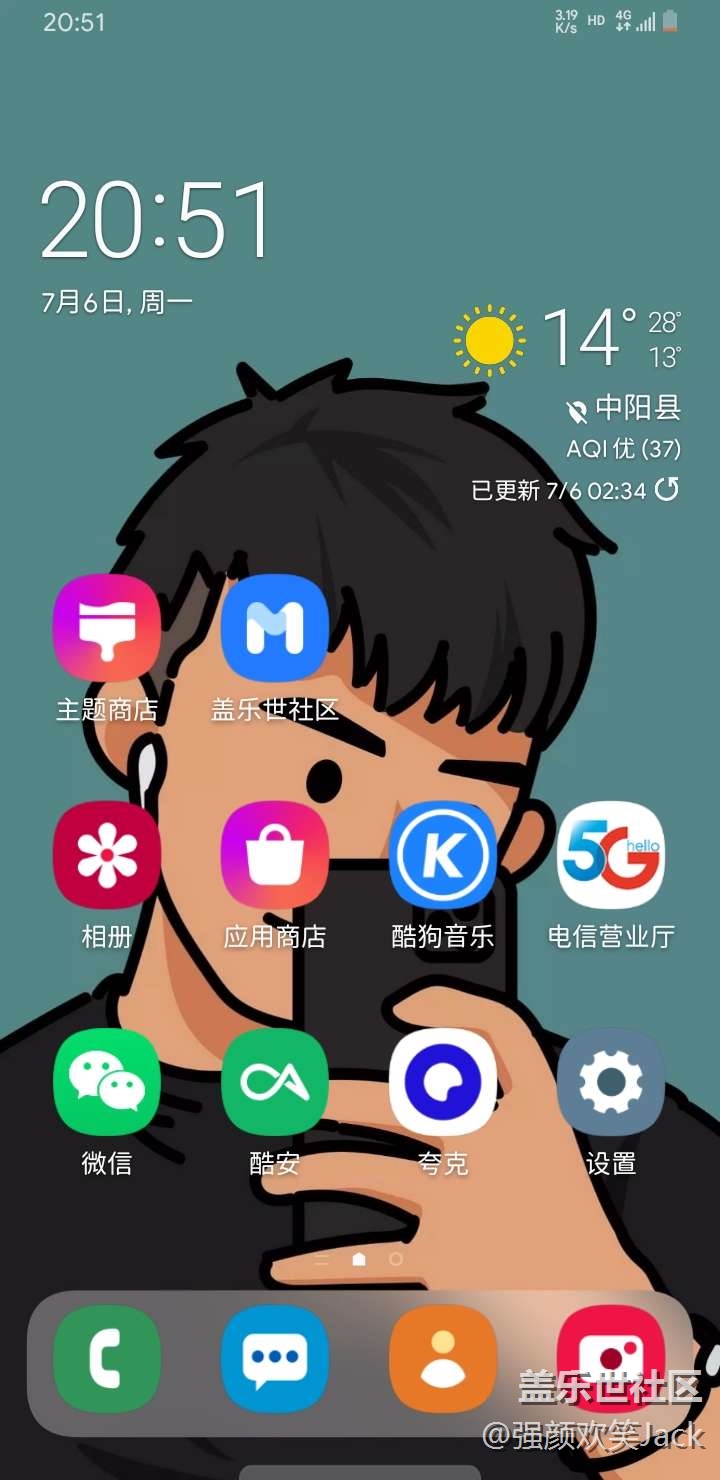The image size is (720, 1480).
Task: Open the contacts app in the dock
Action: 443,1358
